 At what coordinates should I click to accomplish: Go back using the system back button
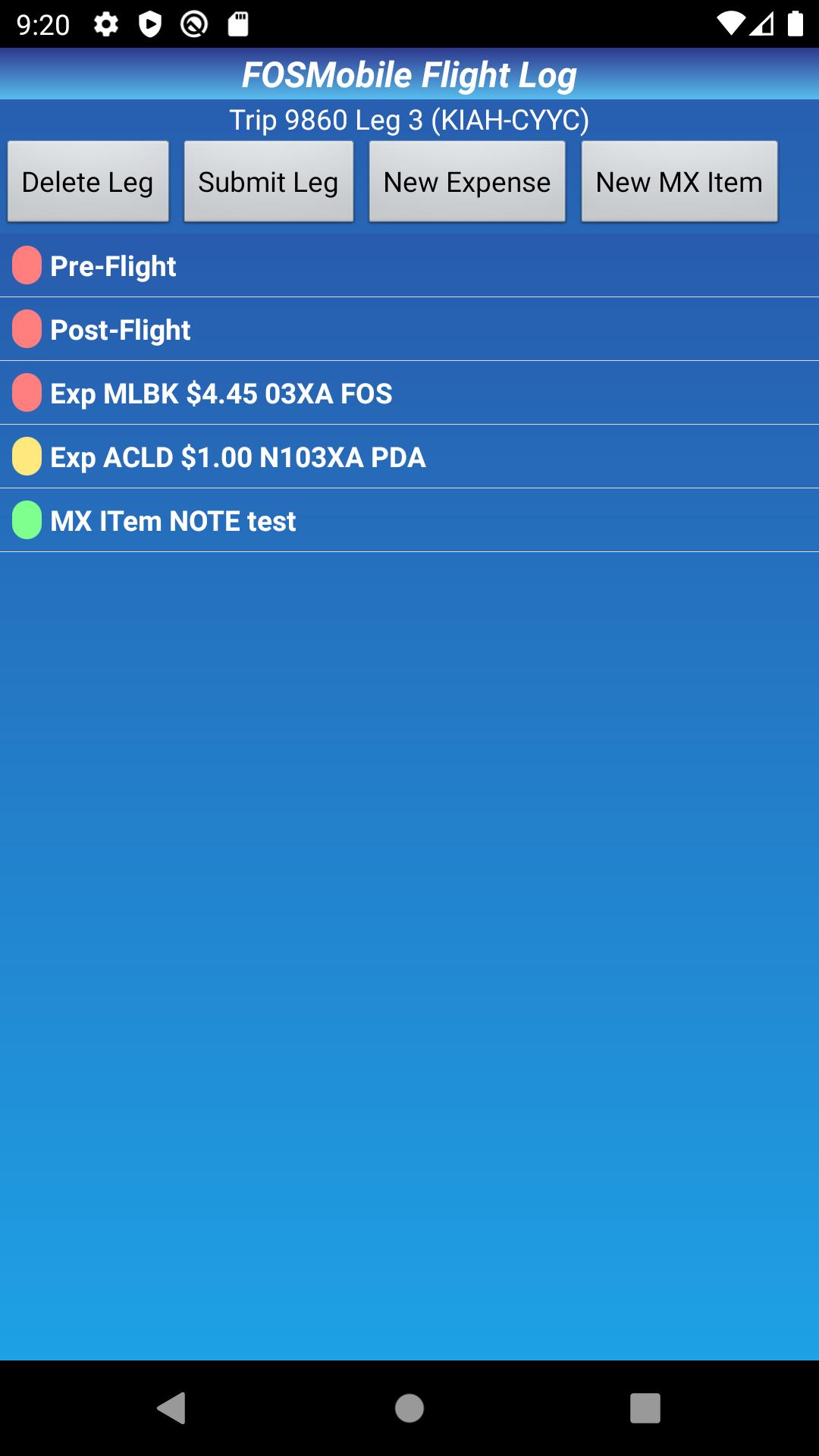pos(172,1408)
